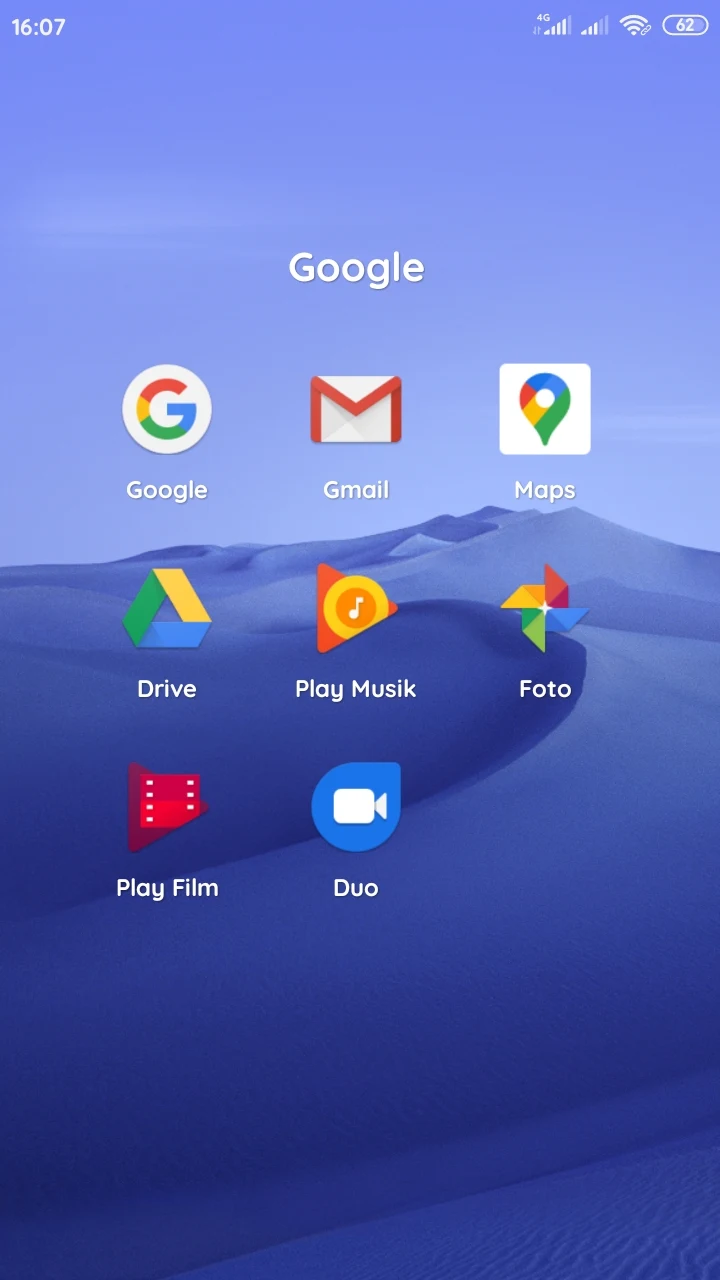Open Duo video calling app
This screenshot has height=1280, width=720.
(x=356, y=807)
